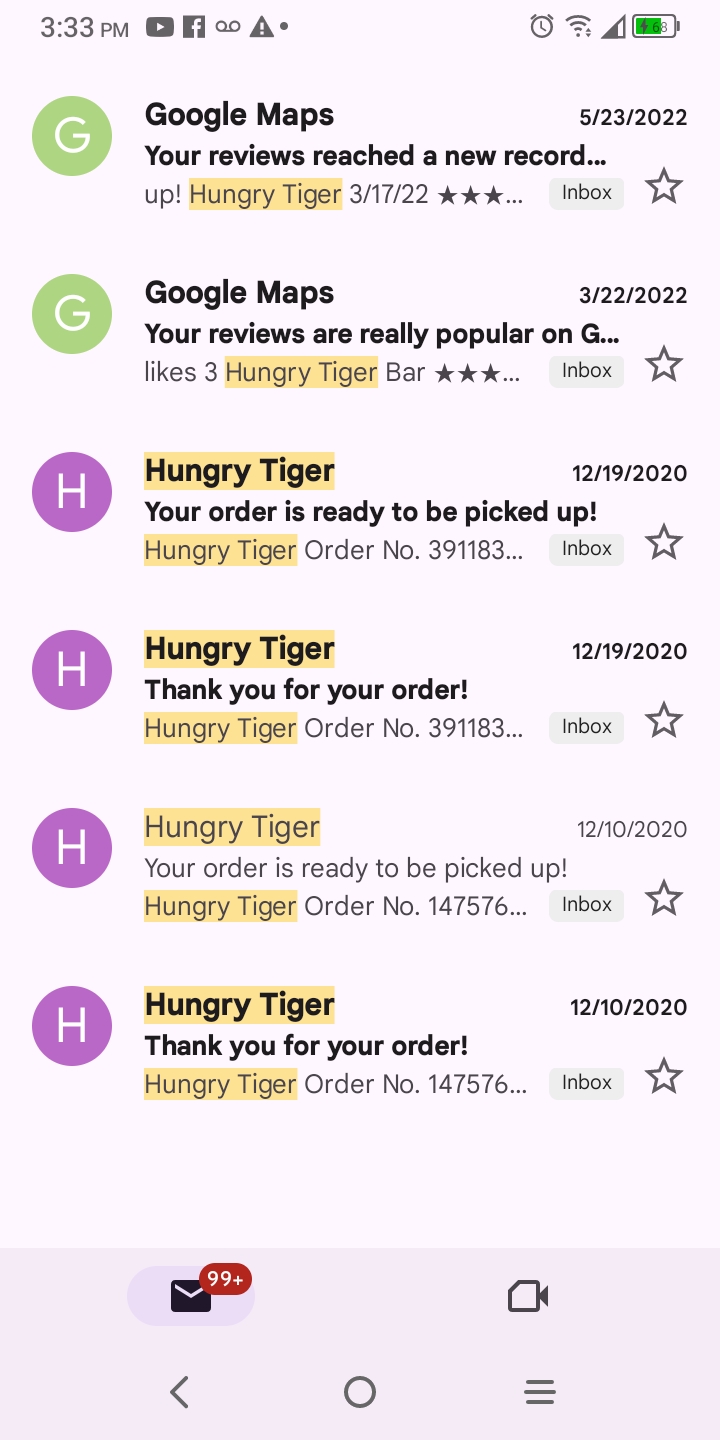720x1440 pixels.
Task: Star the Google Maps email from 3/22/2022
Action: 663,365
